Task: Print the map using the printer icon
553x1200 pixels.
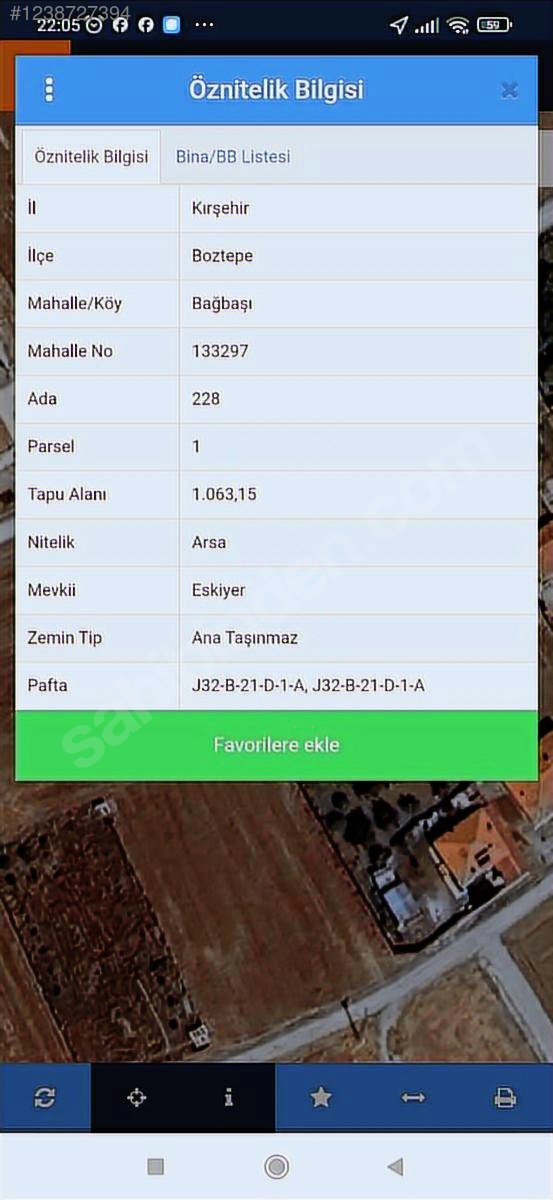Action: (x=505, y=1097)
